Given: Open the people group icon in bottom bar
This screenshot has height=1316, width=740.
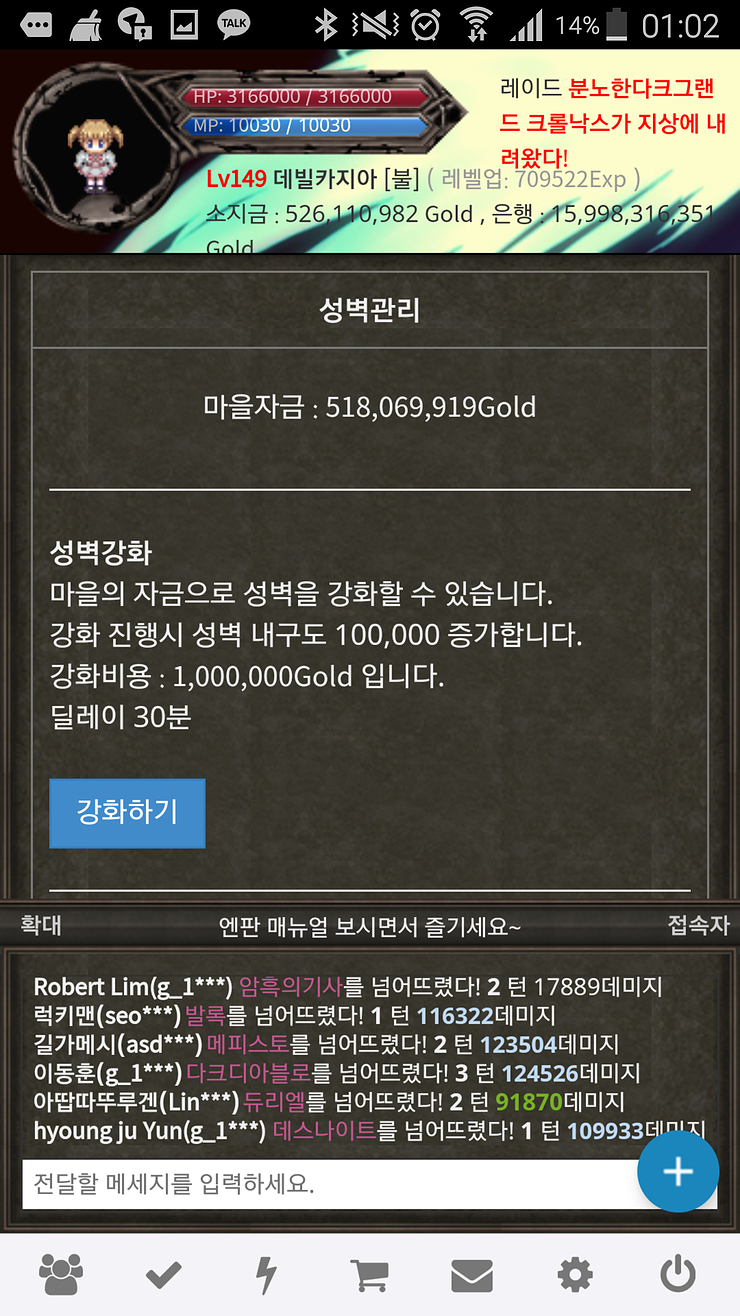Looking at the screenshot, I should [x=61, y=1275].
